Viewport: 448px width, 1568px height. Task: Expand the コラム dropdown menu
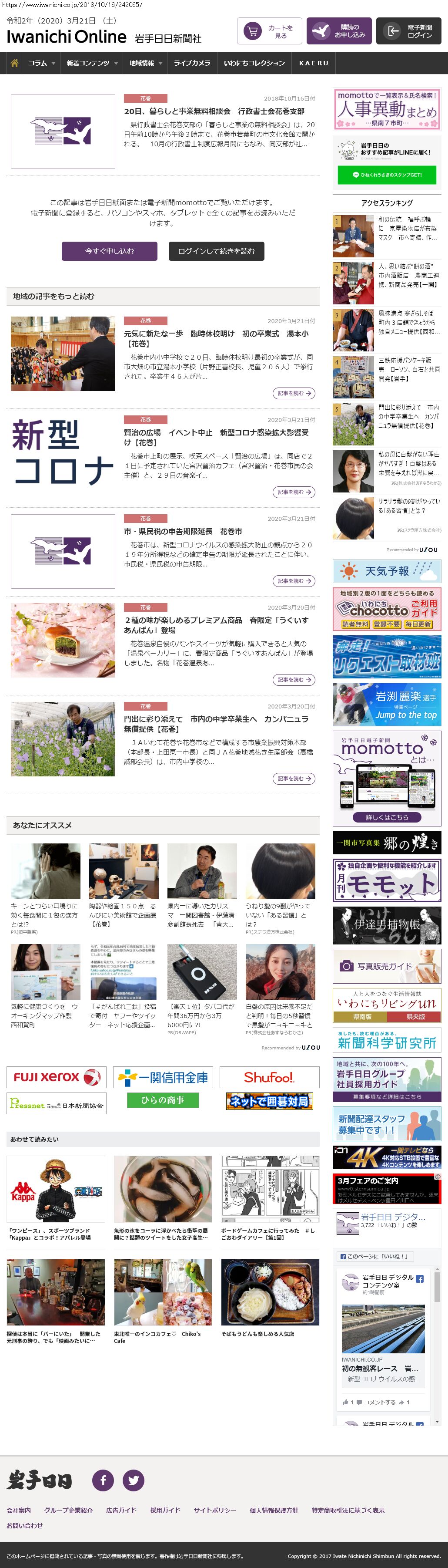coord(41,63)
